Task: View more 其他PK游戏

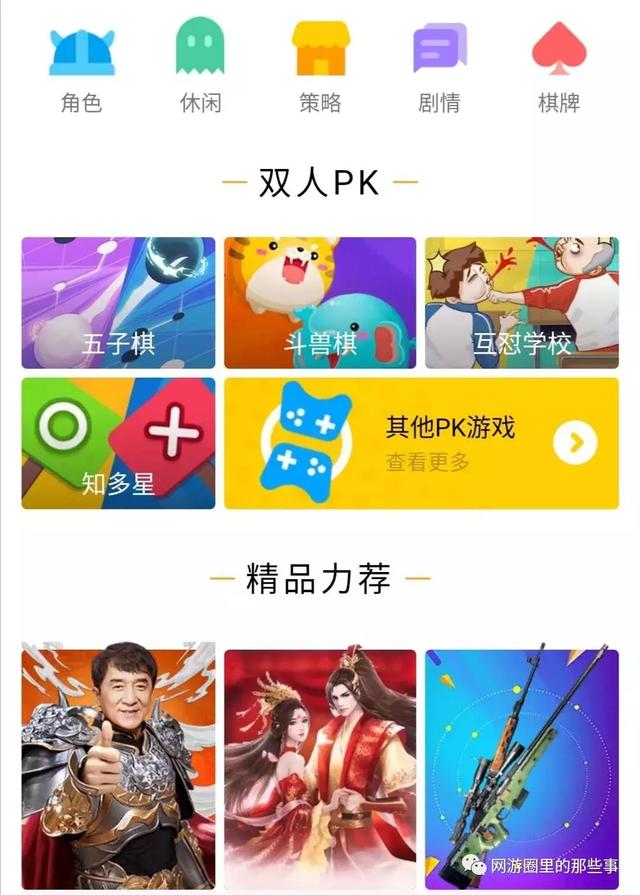Action: point(421,443)
